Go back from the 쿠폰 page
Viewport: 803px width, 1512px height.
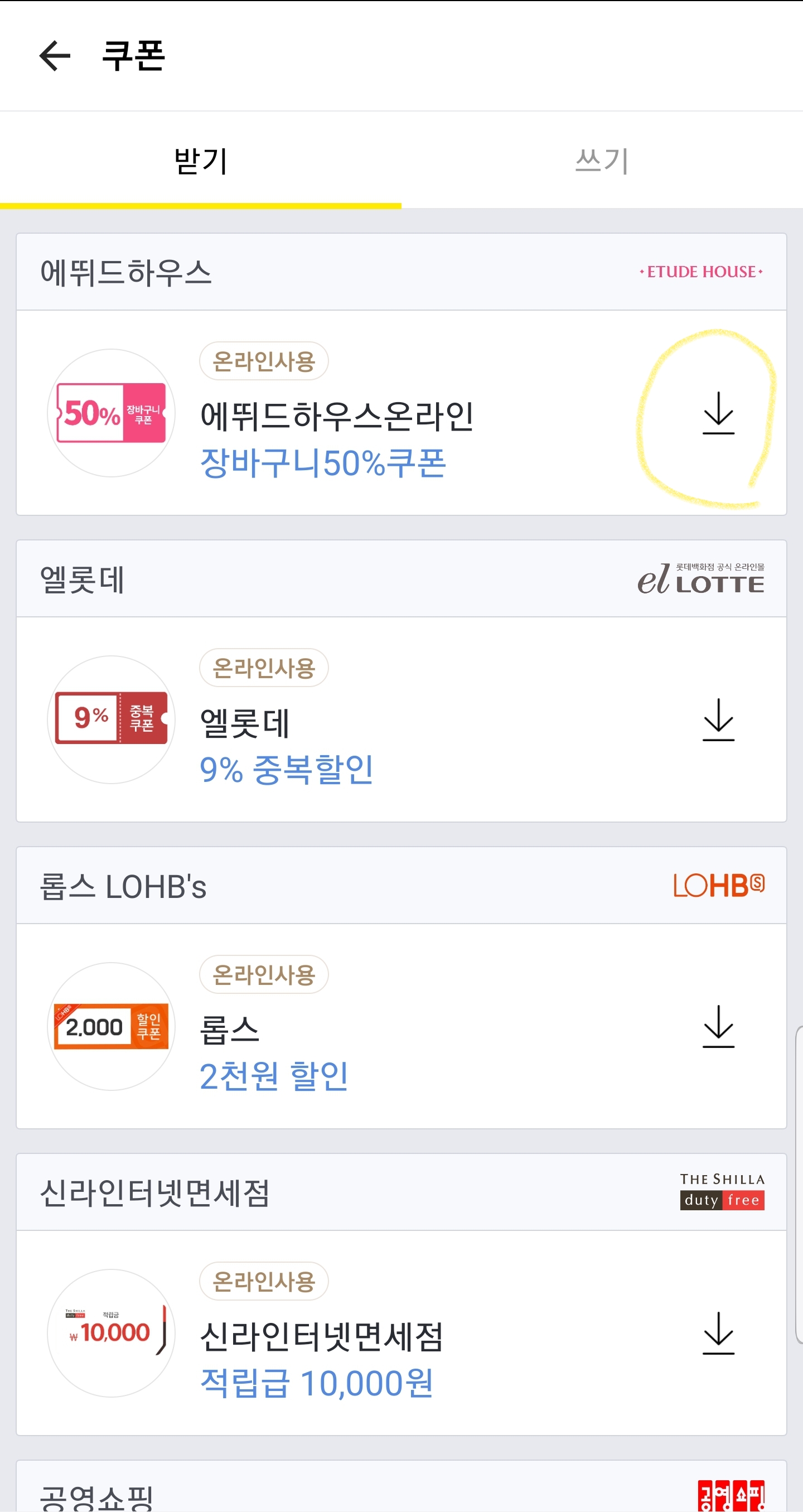[55, 56]
